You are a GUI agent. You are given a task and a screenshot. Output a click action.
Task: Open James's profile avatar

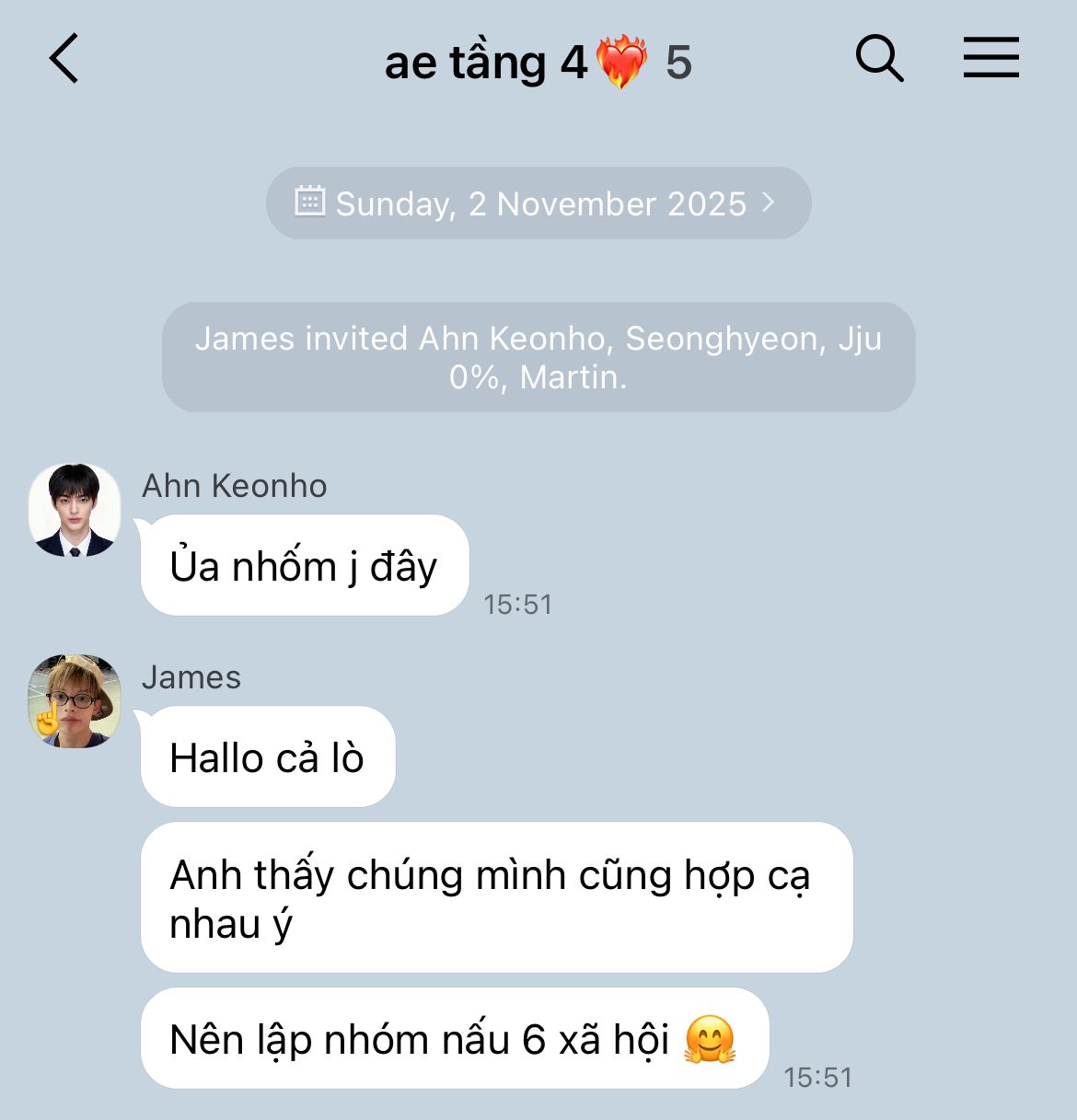click(x=75, y=701)
